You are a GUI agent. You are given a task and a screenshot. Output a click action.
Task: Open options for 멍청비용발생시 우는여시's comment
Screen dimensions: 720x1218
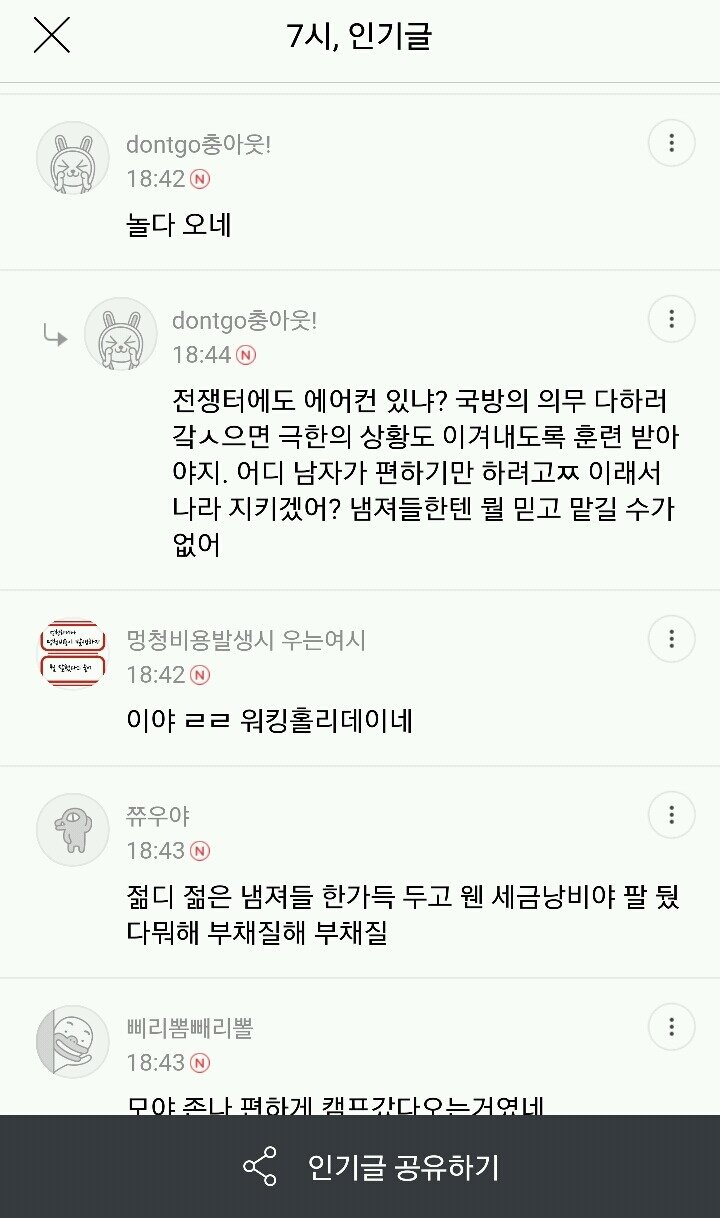(x=672, y=638)
